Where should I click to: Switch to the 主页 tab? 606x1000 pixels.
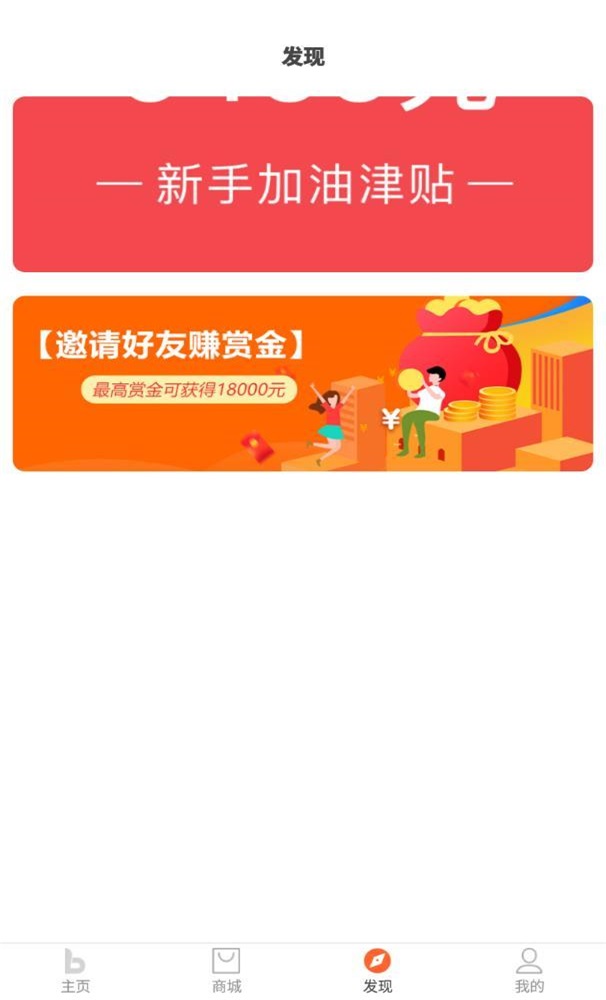[75, 971]
